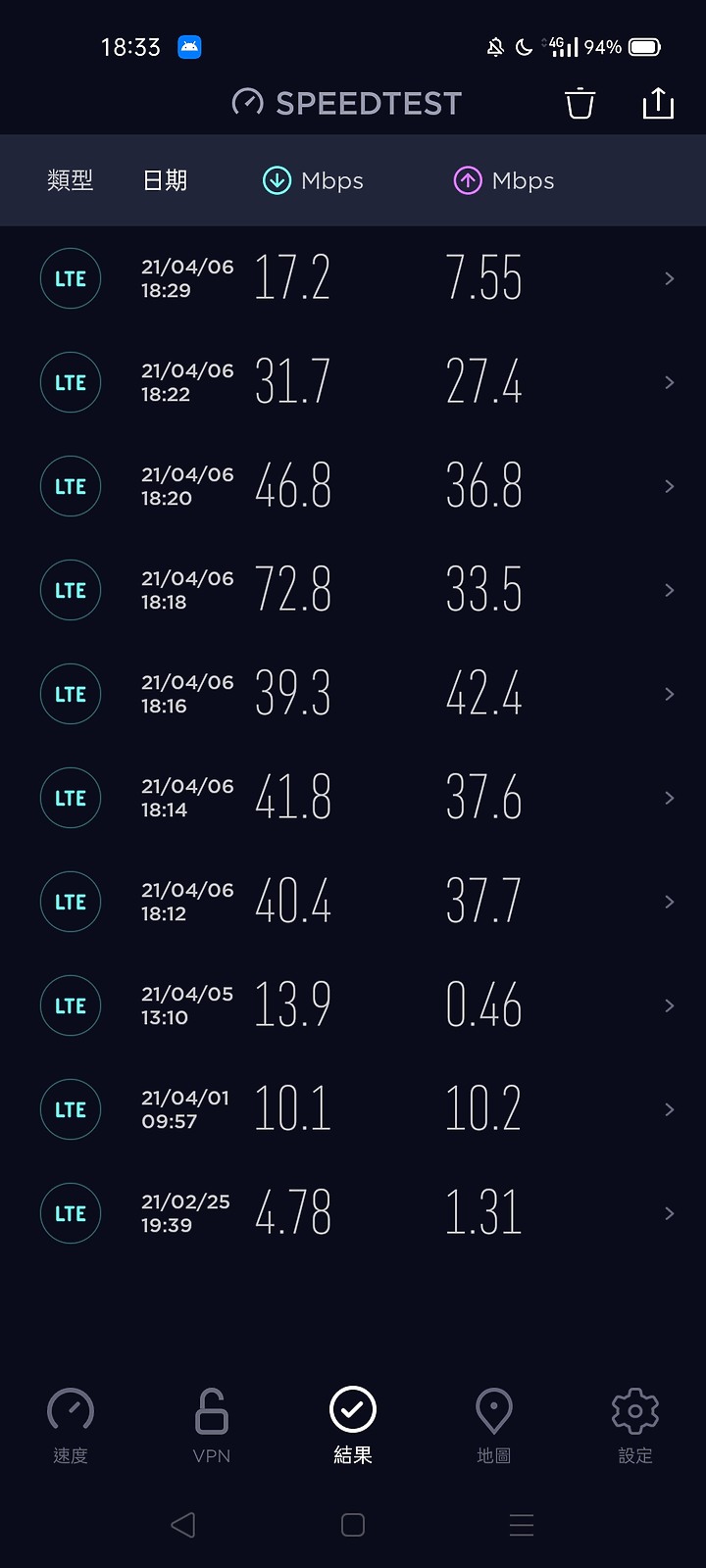The width and height of the screenshot is (706, 1568).
Task: Open the 21/04/06 18:14 result row
Action: click(353, 798)
